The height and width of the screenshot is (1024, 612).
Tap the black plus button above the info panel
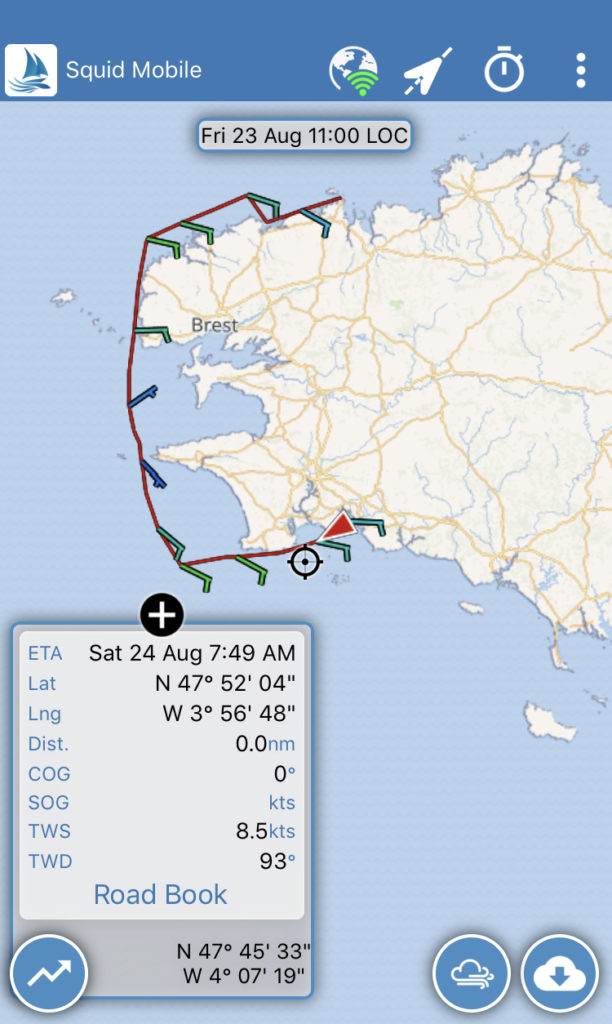pos(162,614)
